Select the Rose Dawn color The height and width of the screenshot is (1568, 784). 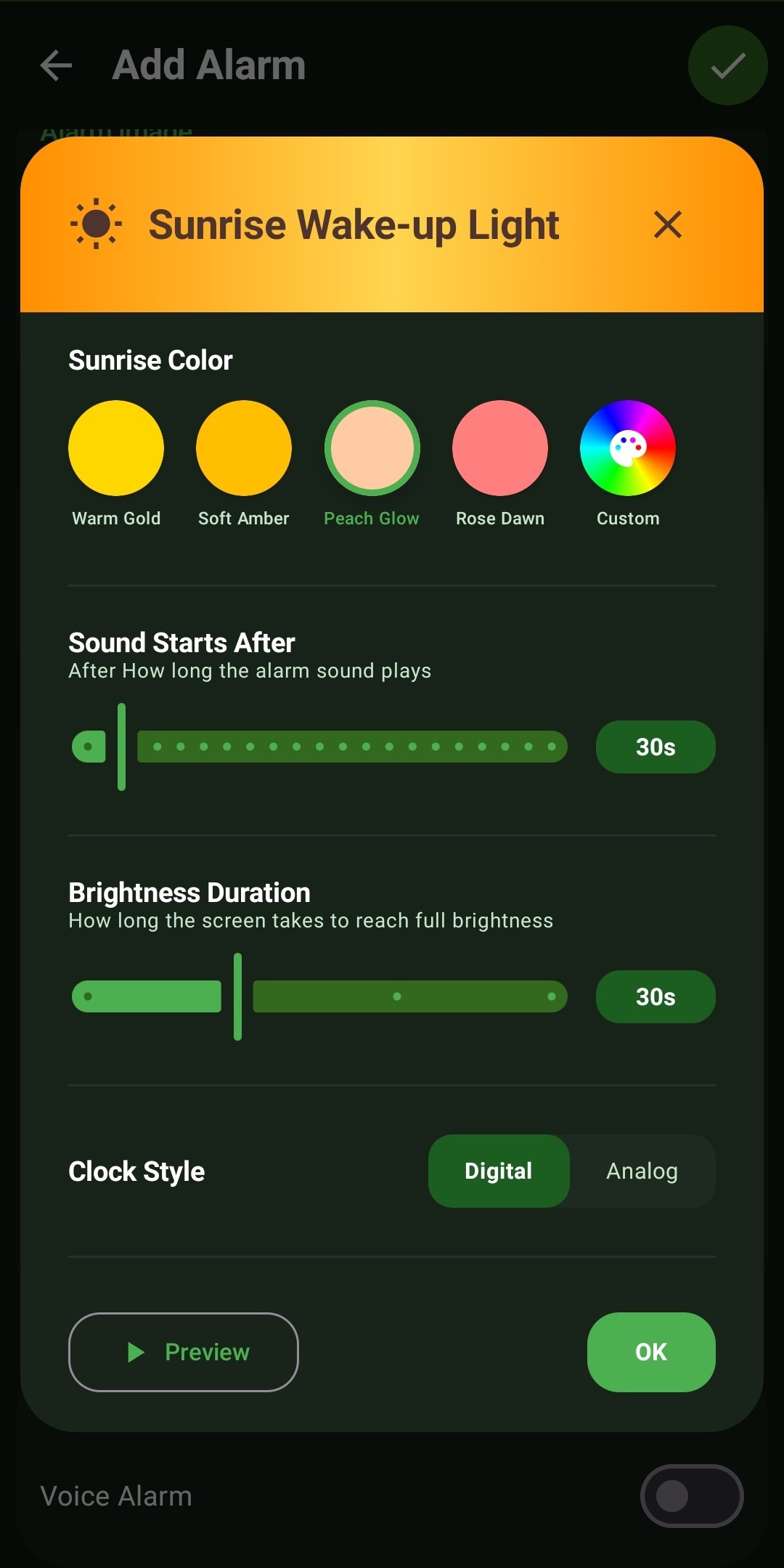500,448
